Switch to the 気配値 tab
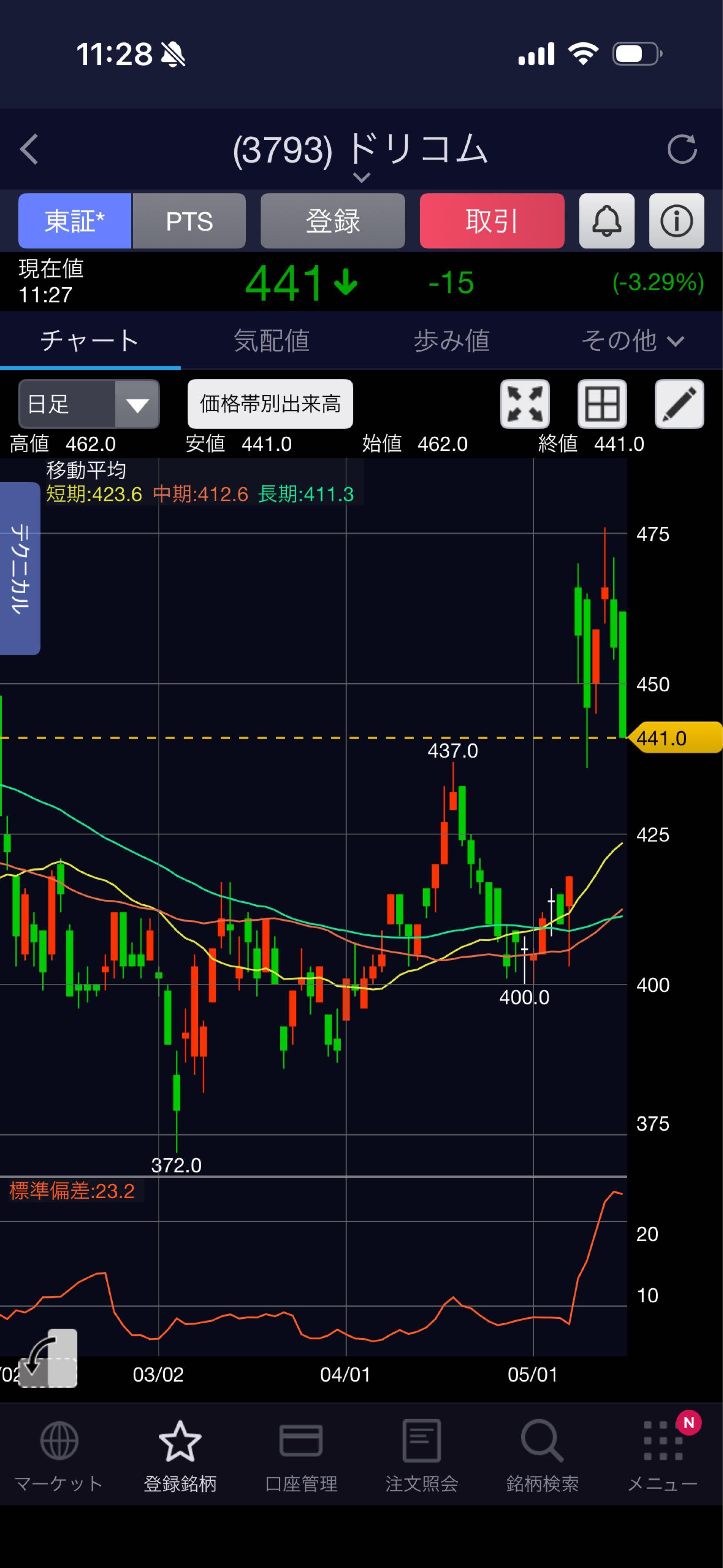Screen dimensions: 723x1568 pos(271,340)
